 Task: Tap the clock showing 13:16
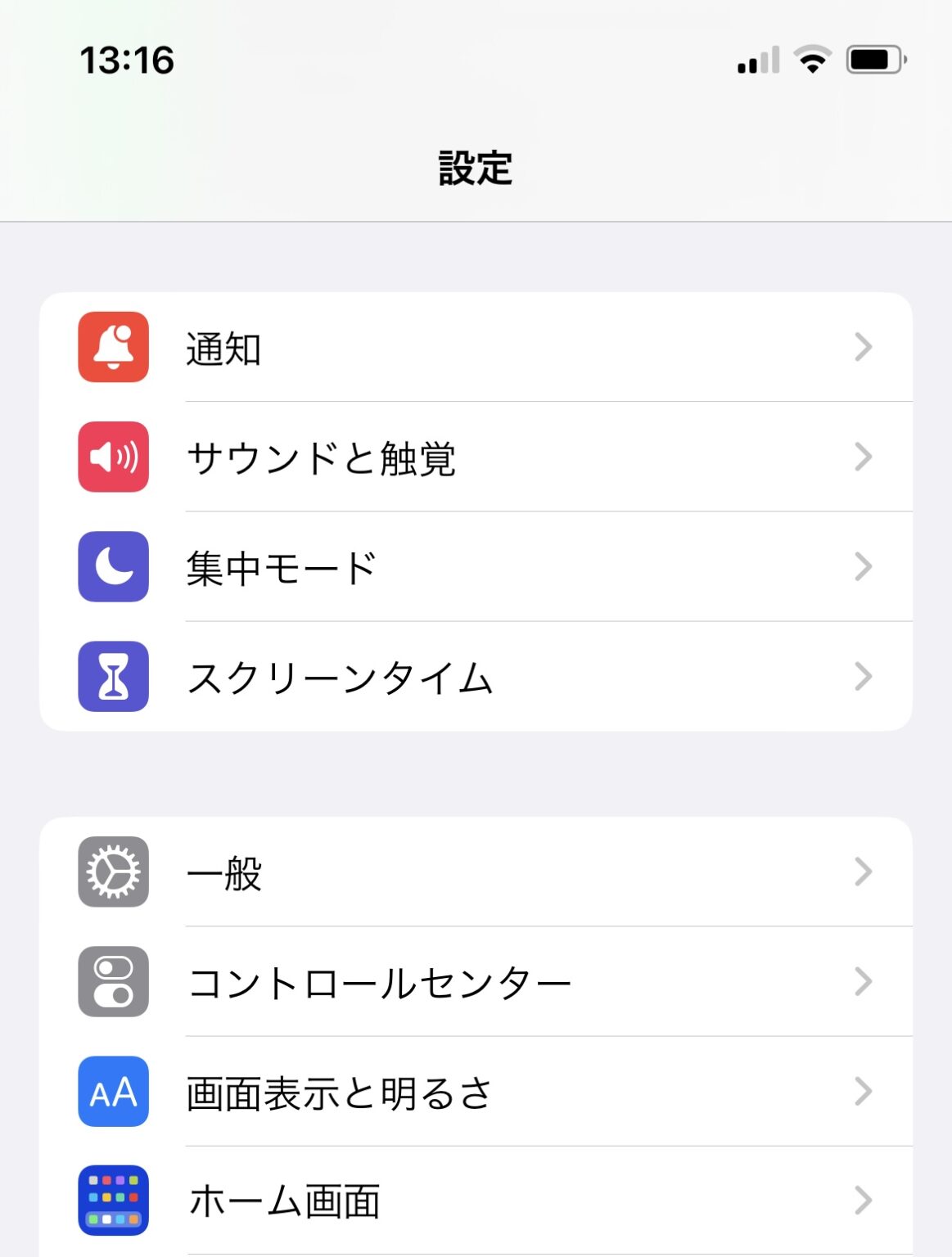coord(127,59)
